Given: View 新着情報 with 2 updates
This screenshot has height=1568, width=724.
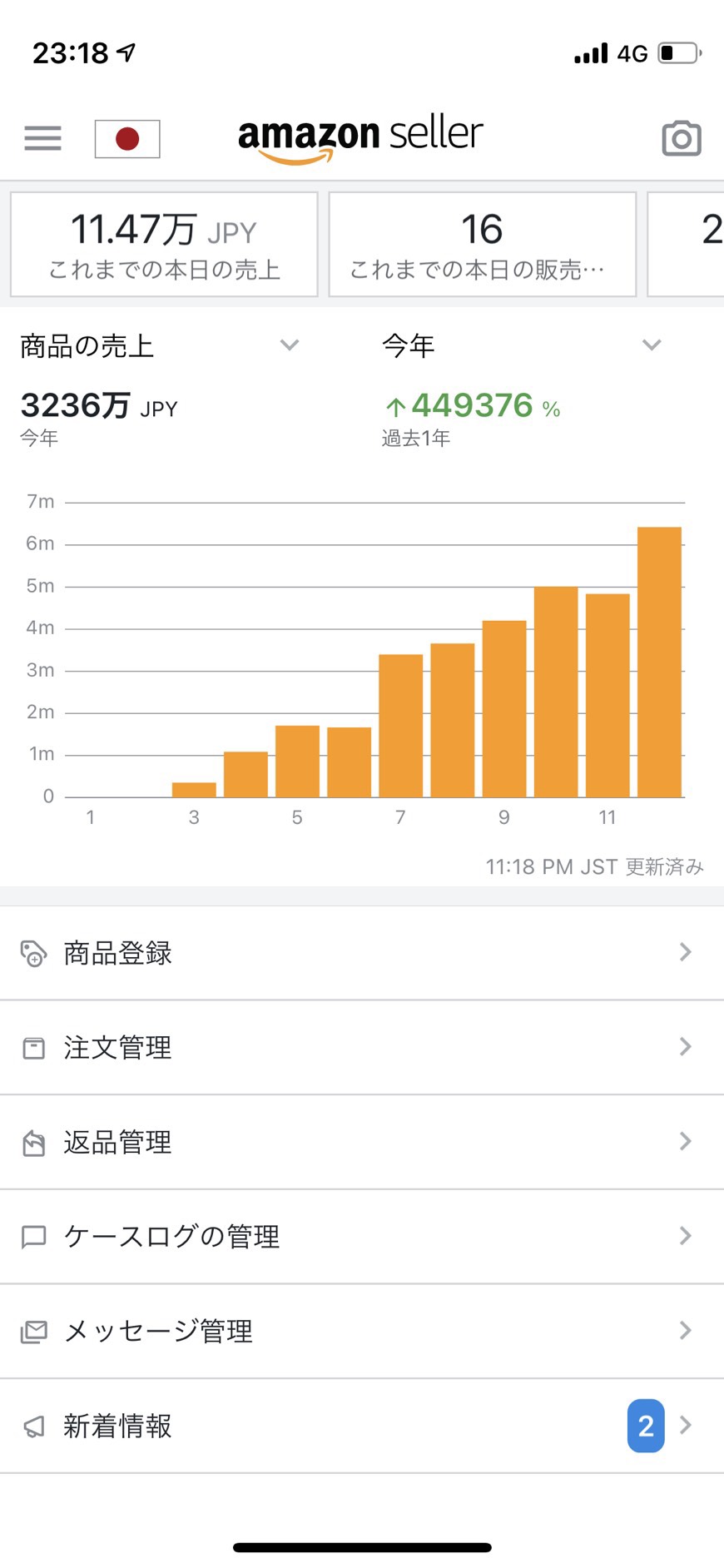Looking at the screenshot, I should [x=362, y=1427].
